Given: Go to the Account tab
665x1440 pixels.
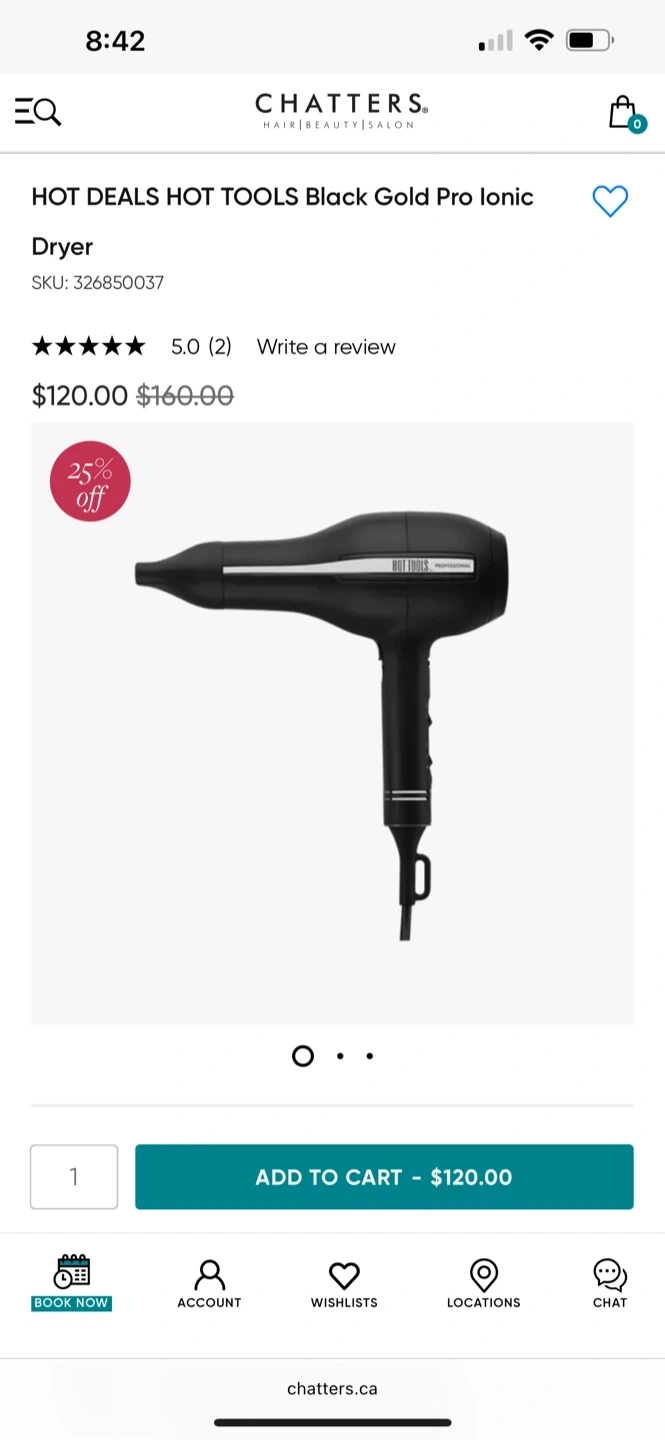Looking at the screenshot, I should 209,1281.
